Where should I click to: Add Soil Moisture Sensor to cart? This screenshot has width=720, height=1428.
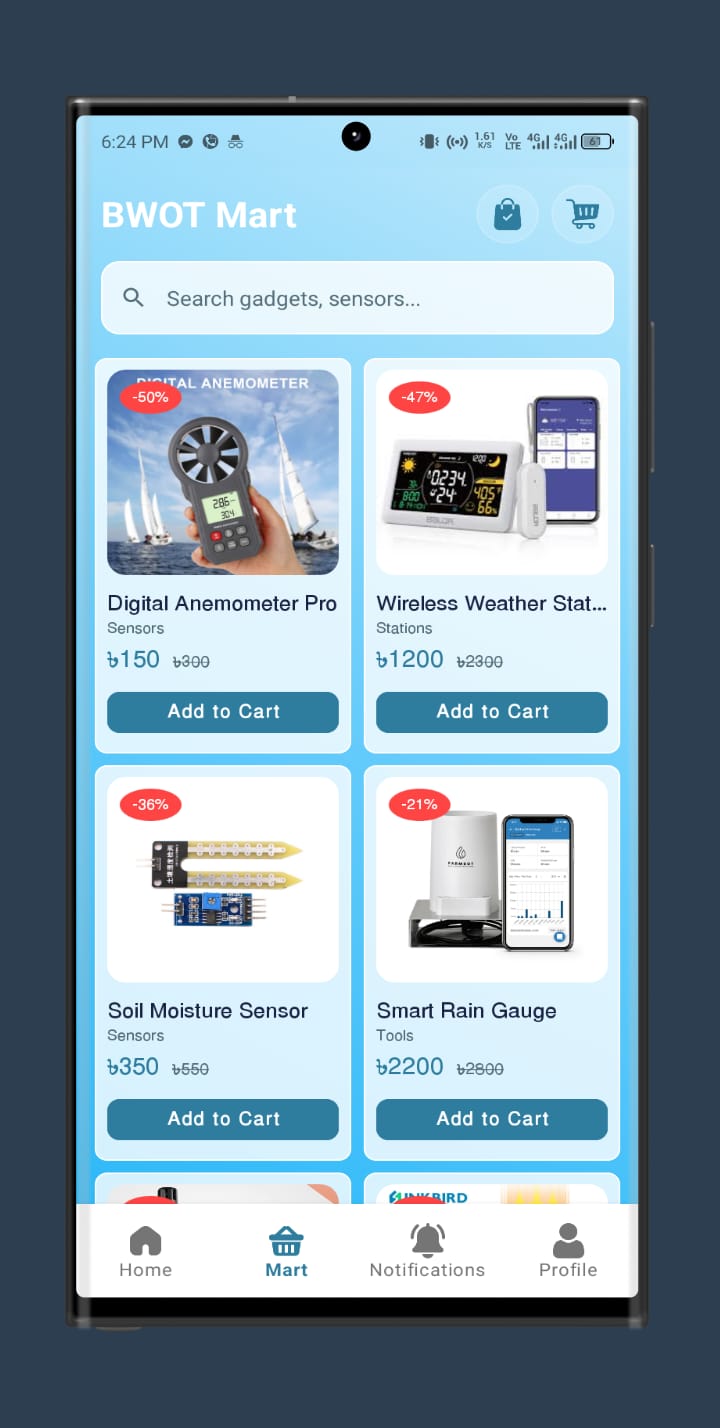223,1119
